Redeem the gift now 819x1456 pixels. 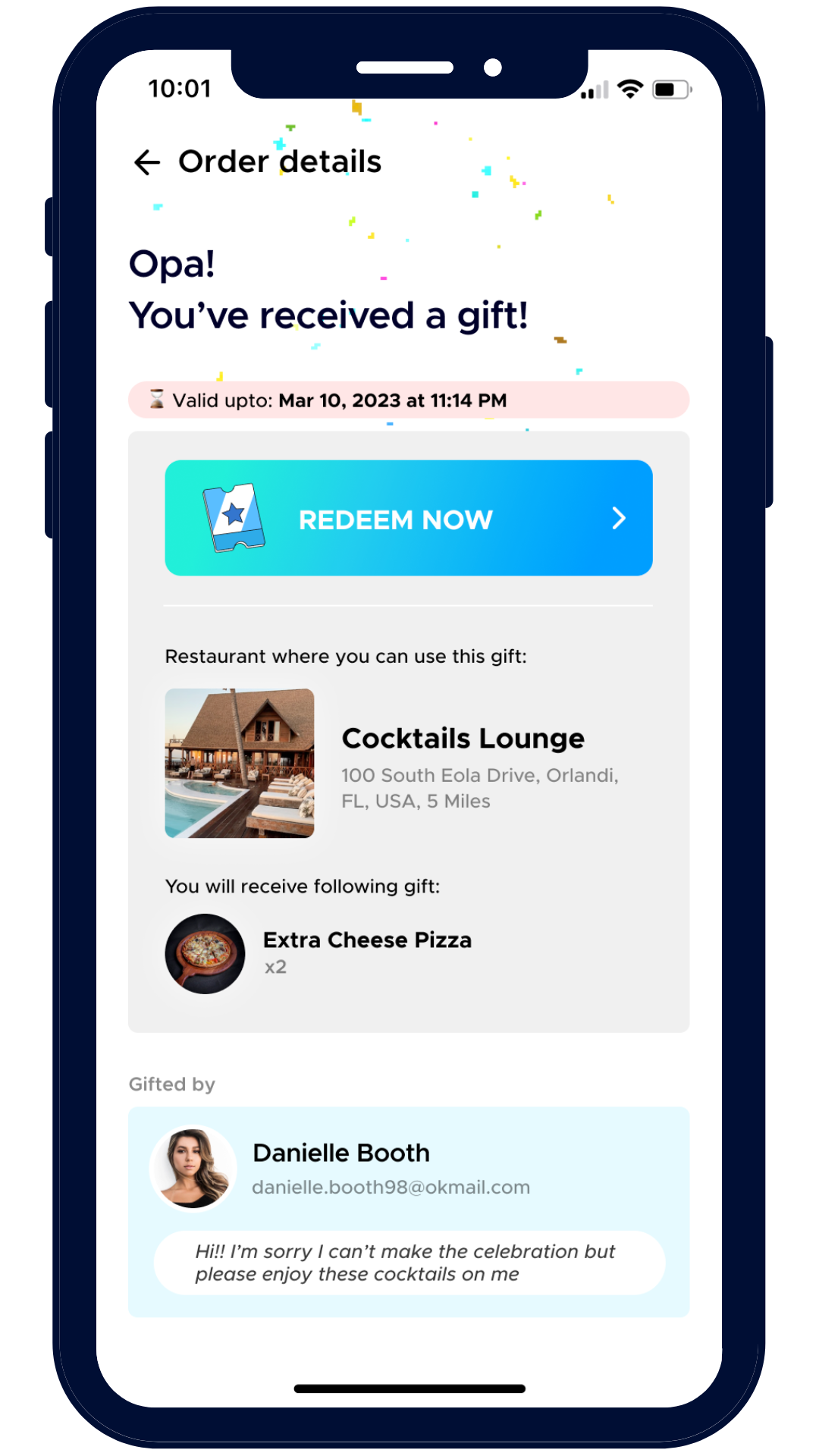tap(409, 518)
